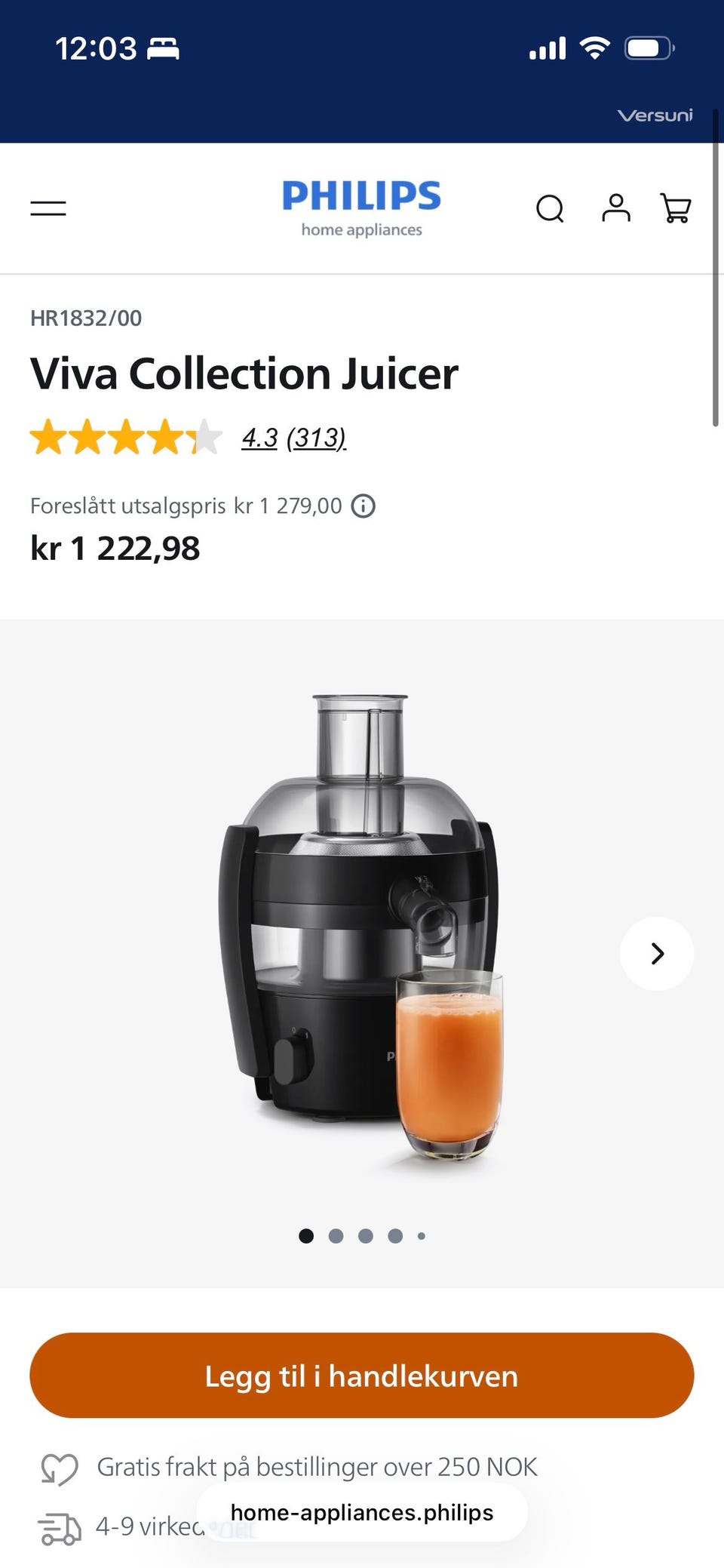
Task: Open the 4.3 (313) reviews link
Action: (x=293, y=438)
